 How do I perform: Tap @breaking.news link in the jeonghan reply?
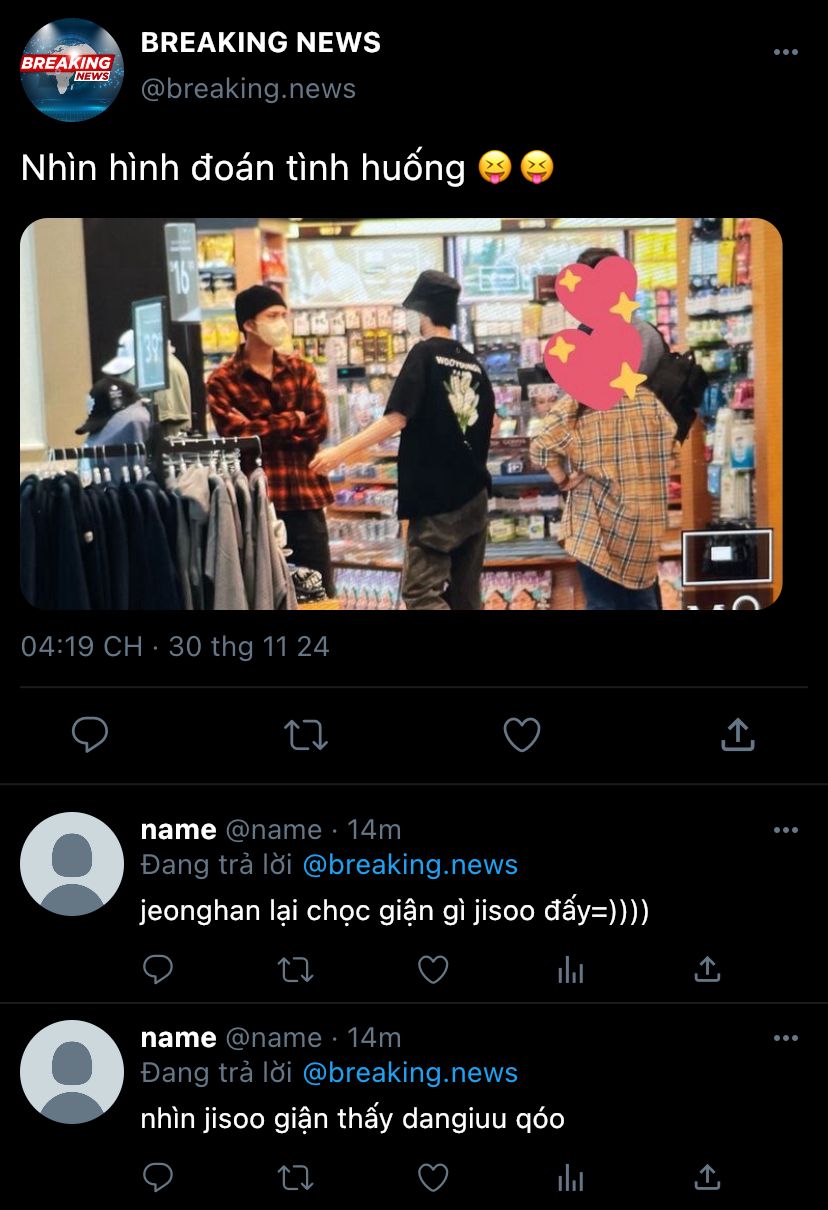click(x=410, y=865)
